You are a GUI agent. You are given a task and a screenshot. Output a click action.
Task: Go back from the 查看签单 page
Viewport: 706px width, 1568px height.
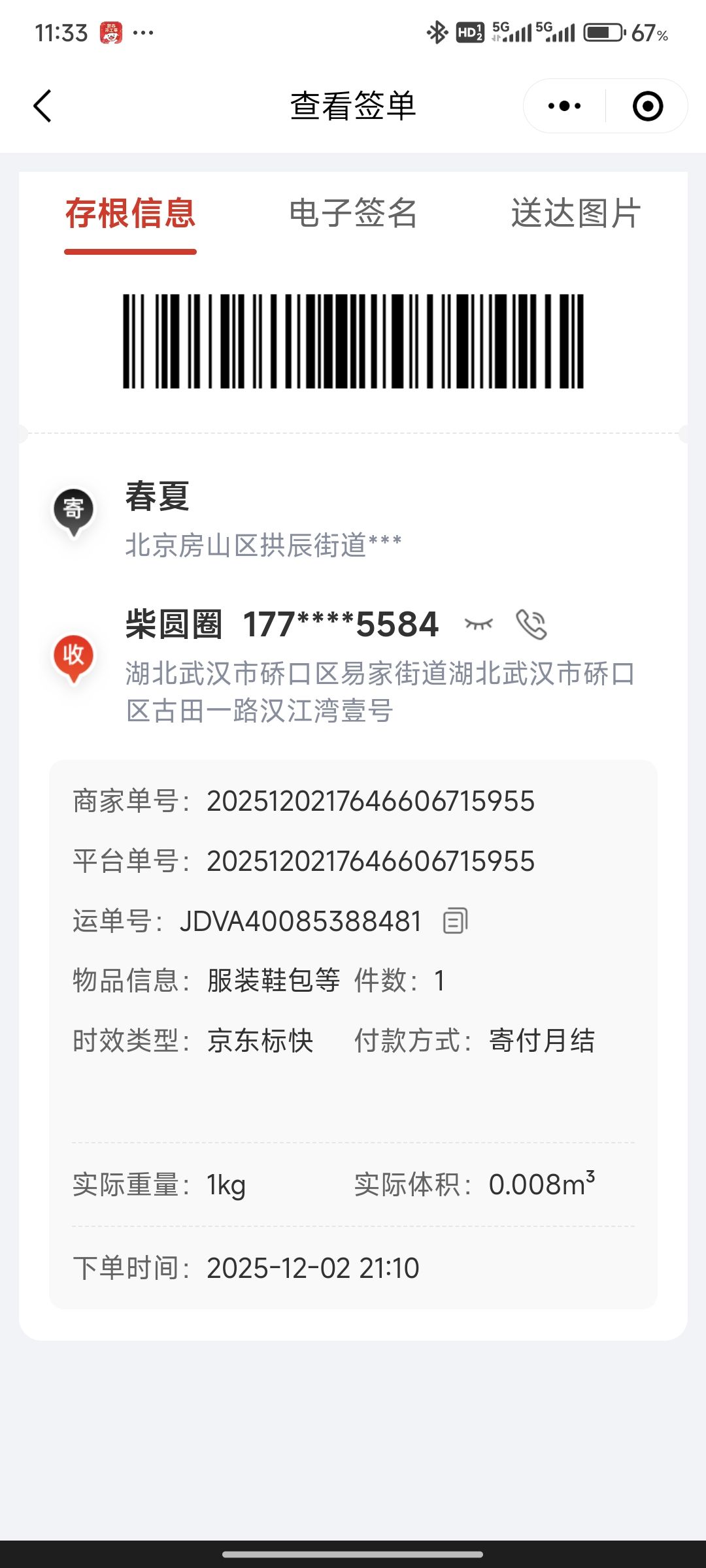43,106
